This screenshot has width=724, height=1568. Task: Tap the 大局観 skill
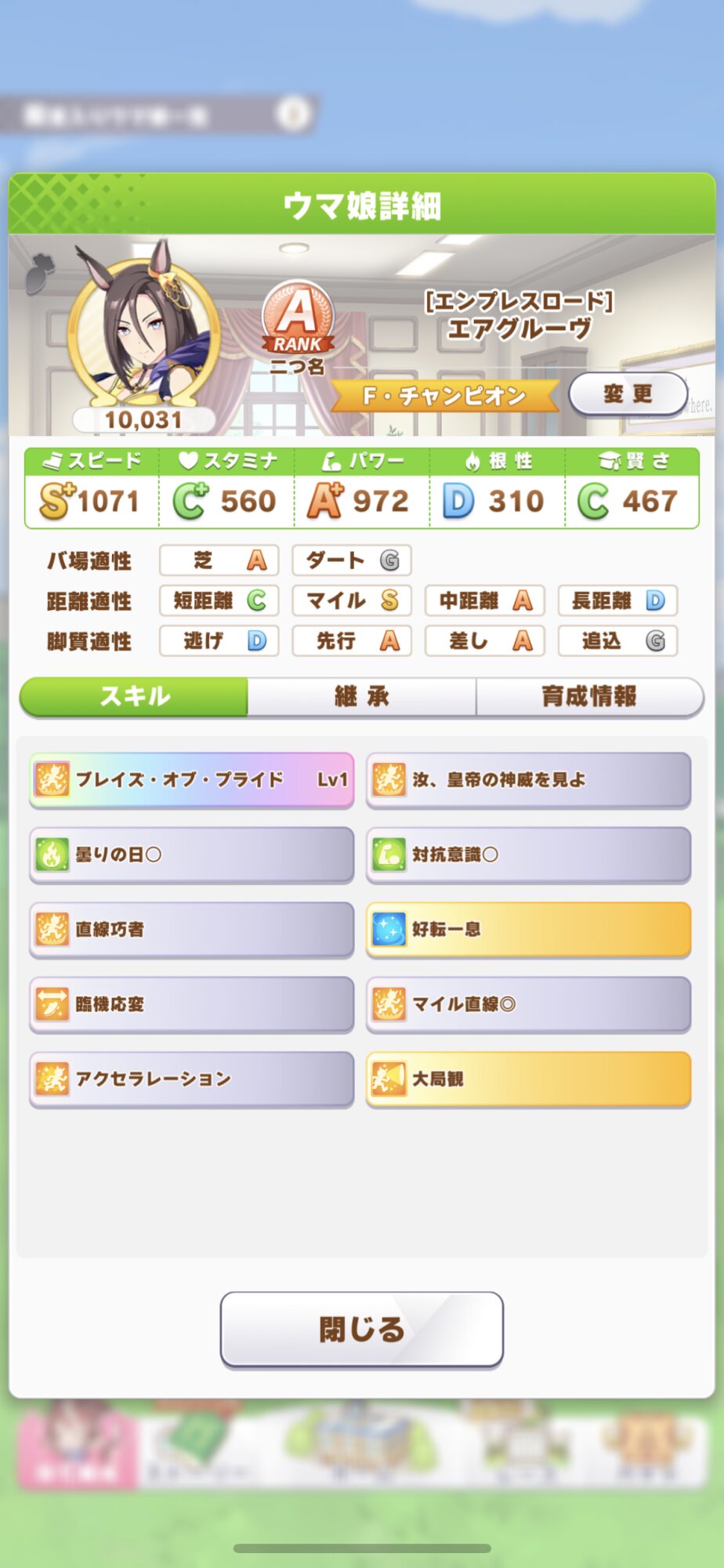528,1079
